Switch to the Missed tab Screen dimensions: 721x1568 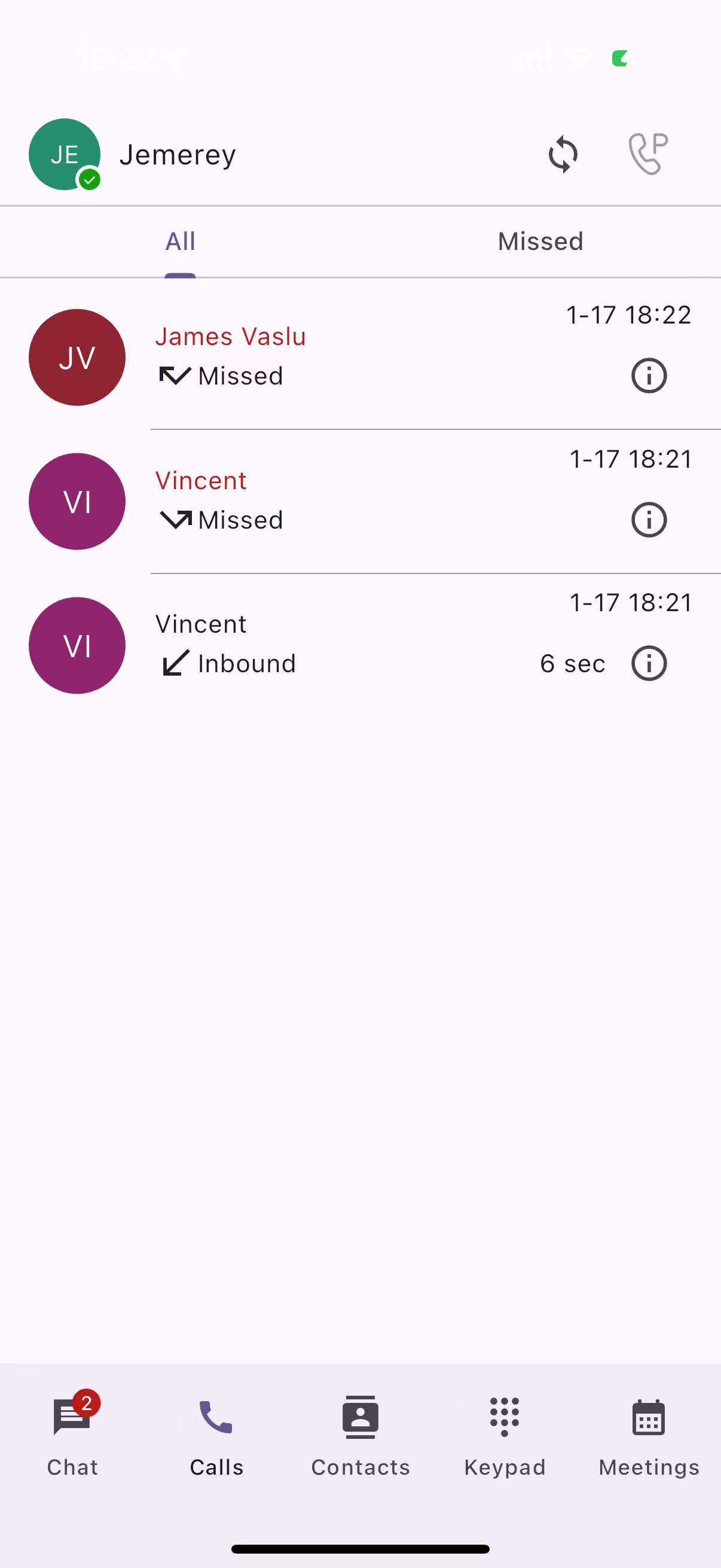click(x=540, y=242)
